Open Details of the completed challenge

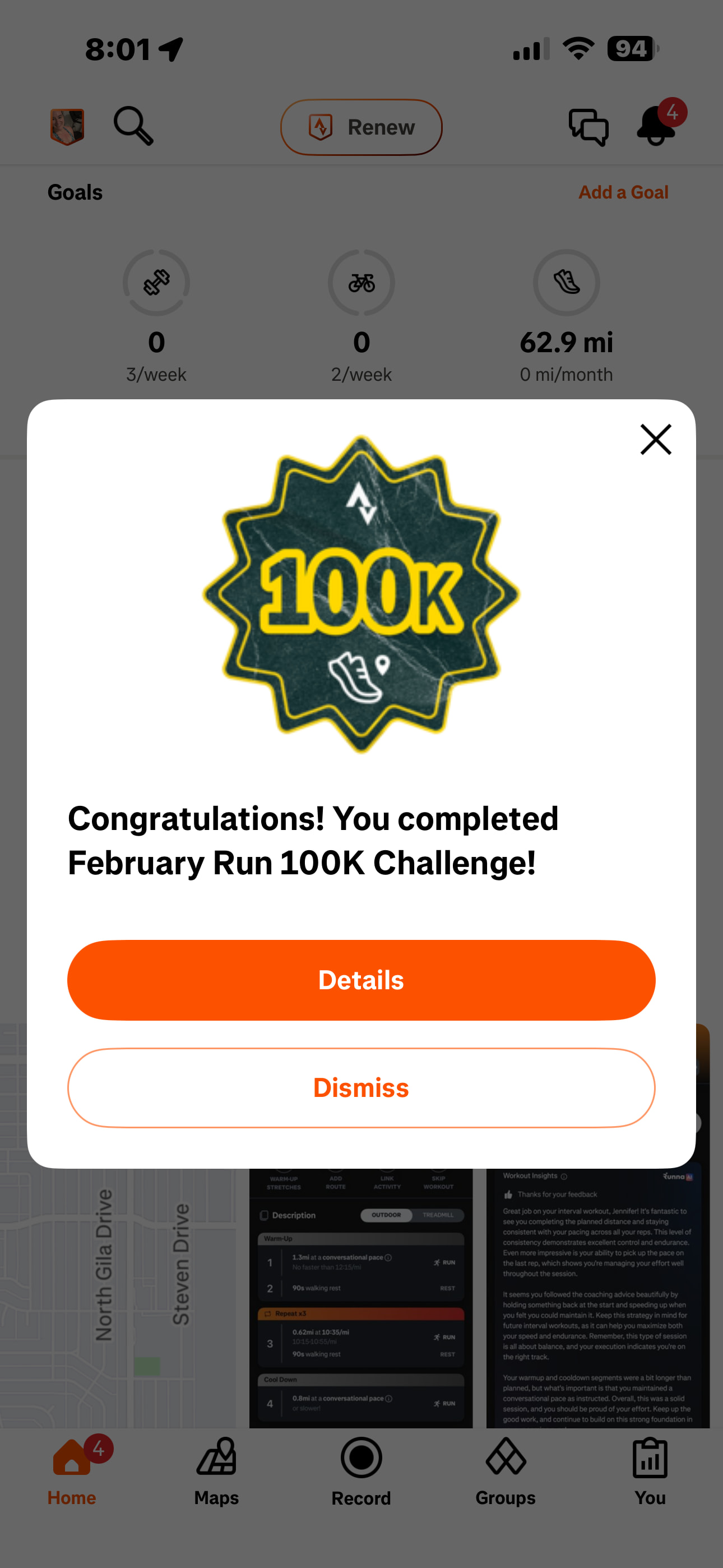[x=361, y=980]
